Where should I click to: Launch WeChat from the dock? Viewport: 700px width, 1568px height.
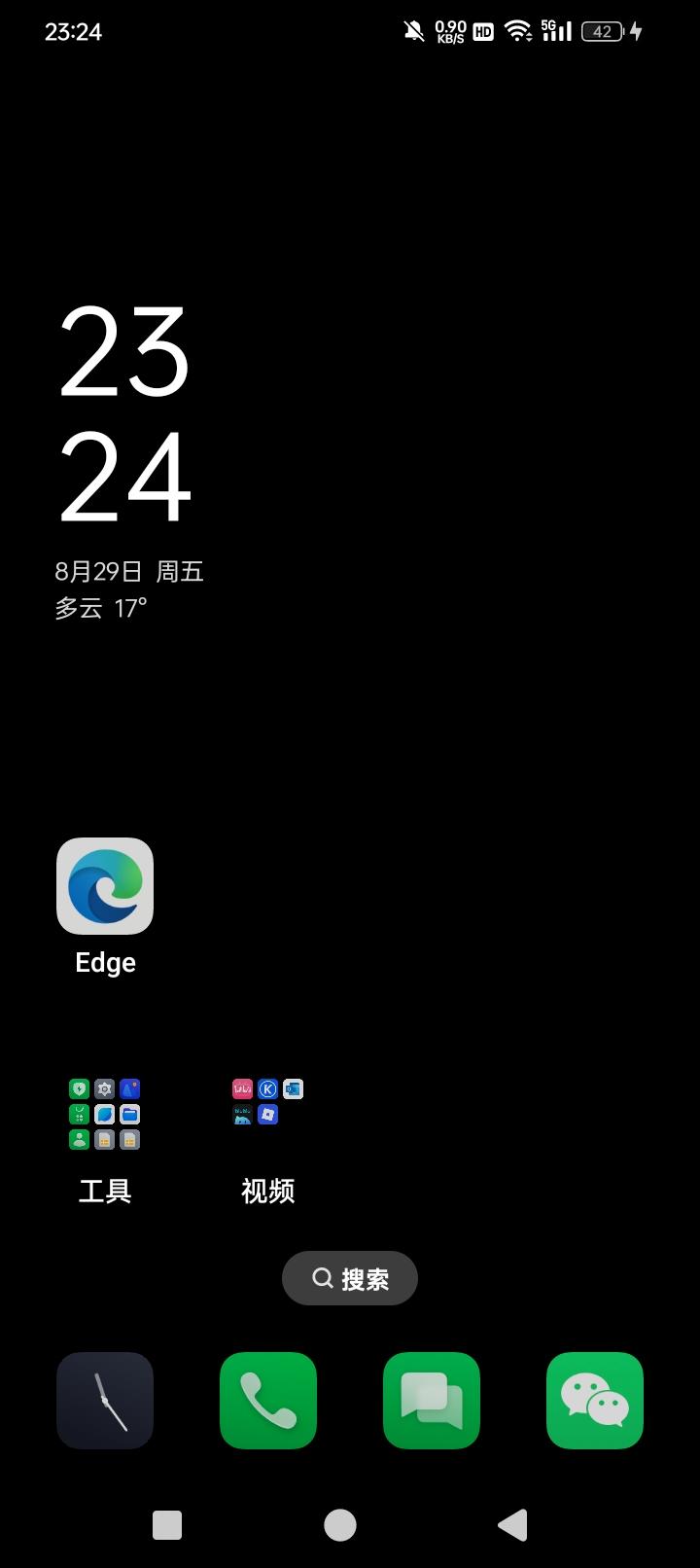[595, 1401]
